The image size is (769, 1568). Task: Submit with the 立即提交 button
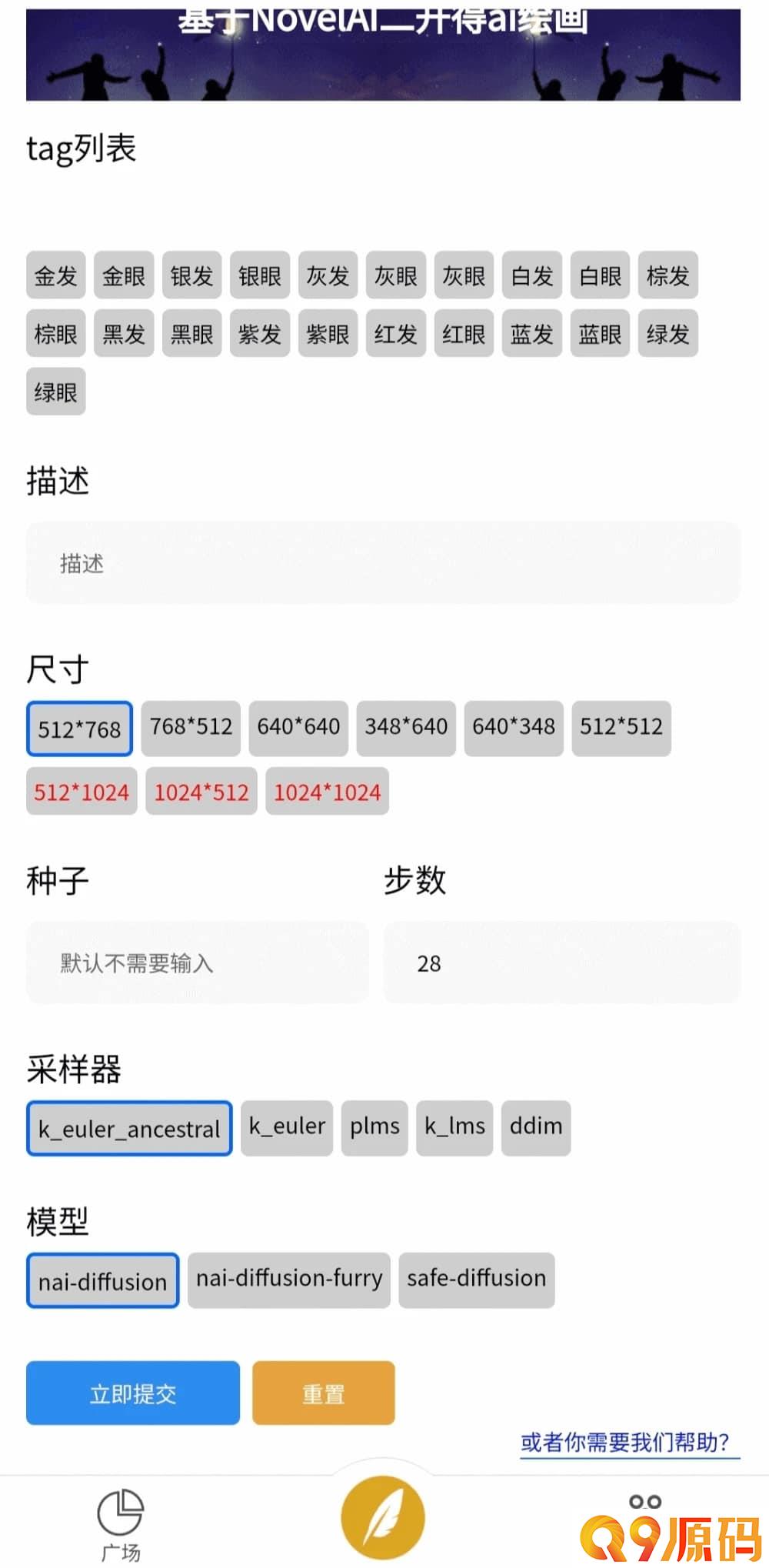coord(133,1393)
